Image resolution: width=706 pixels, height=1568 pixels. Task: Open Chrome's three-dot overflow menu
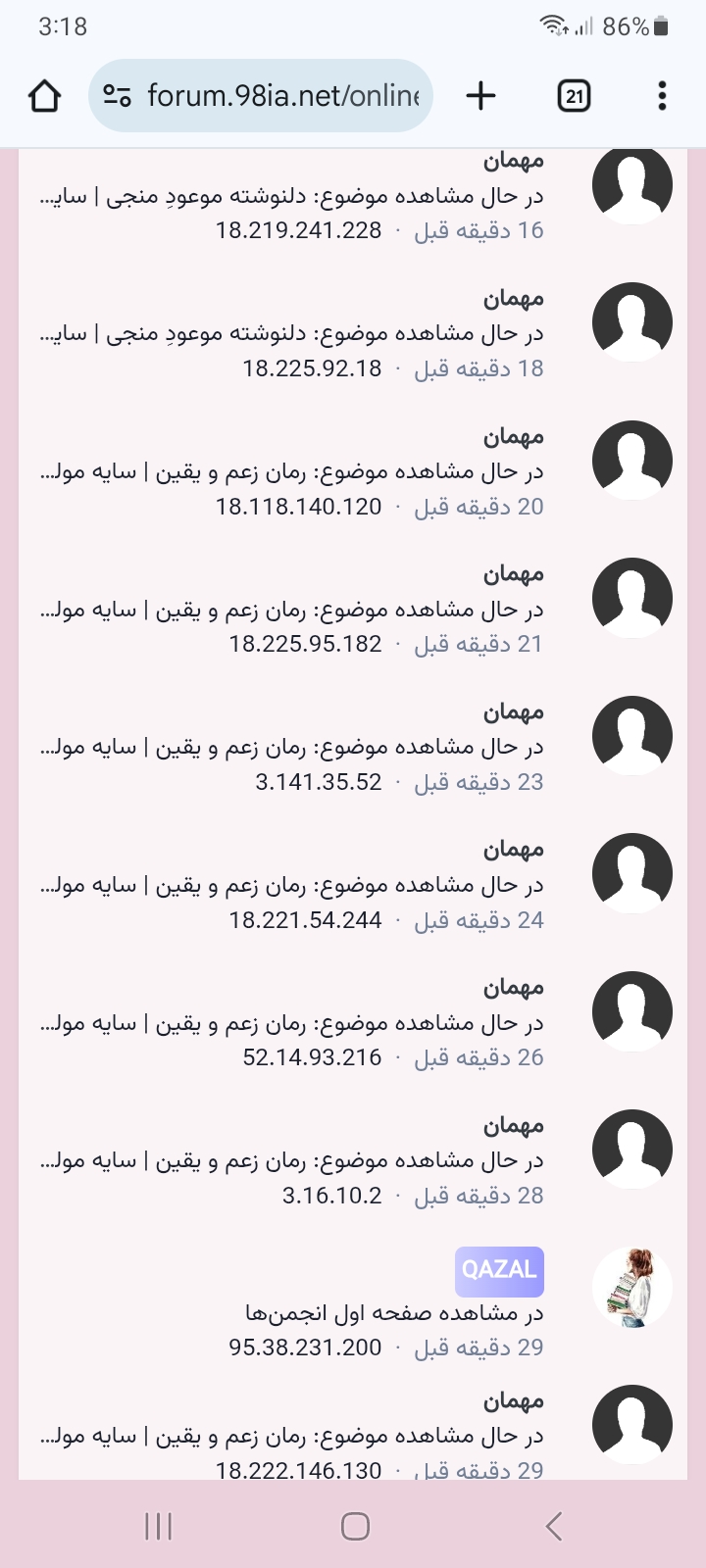coord(662,96)
